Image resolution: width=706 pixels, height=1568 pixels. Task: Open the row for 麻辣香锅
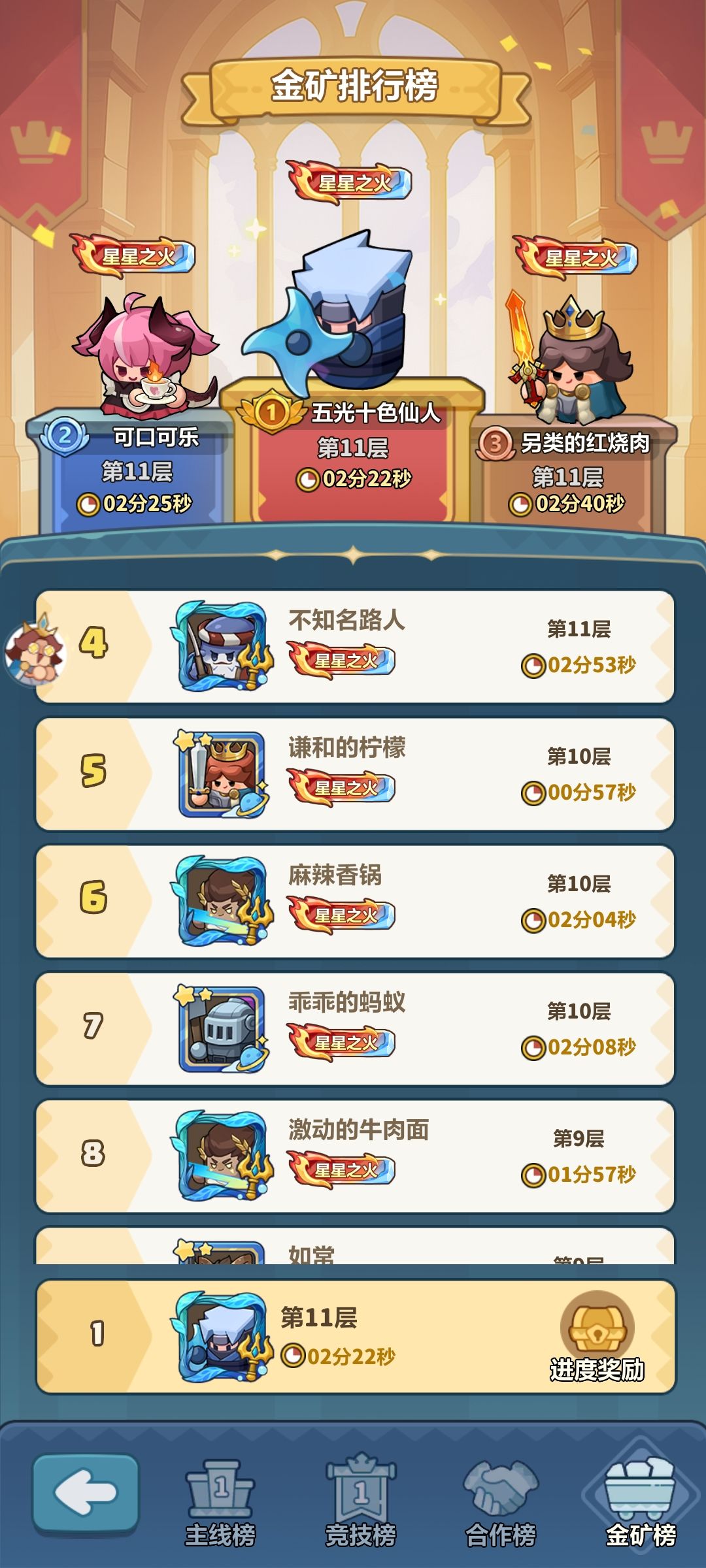click(354, 902)
